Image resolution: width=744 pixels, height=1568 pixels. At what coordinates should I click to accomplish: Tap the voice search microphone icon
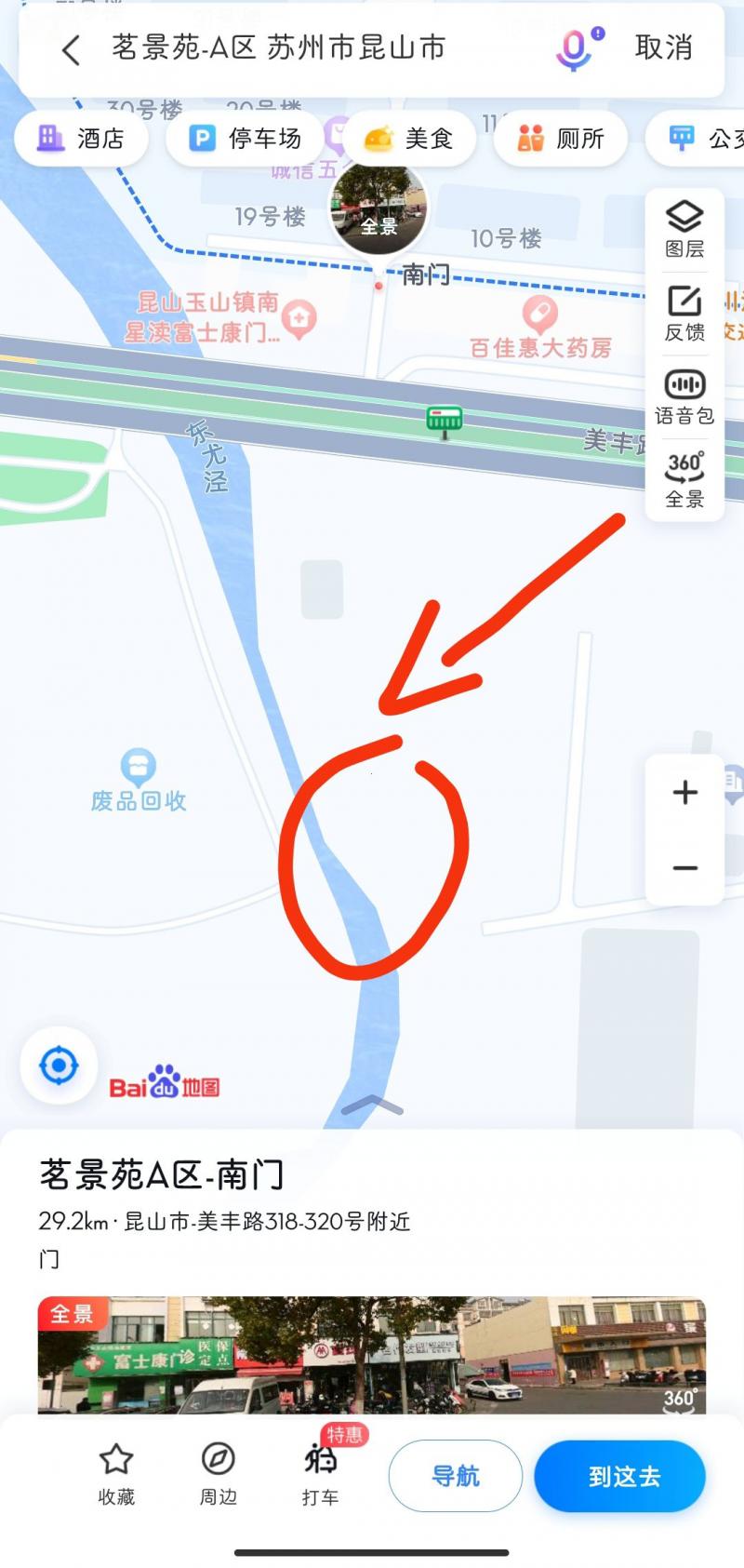tap(573, 48)
